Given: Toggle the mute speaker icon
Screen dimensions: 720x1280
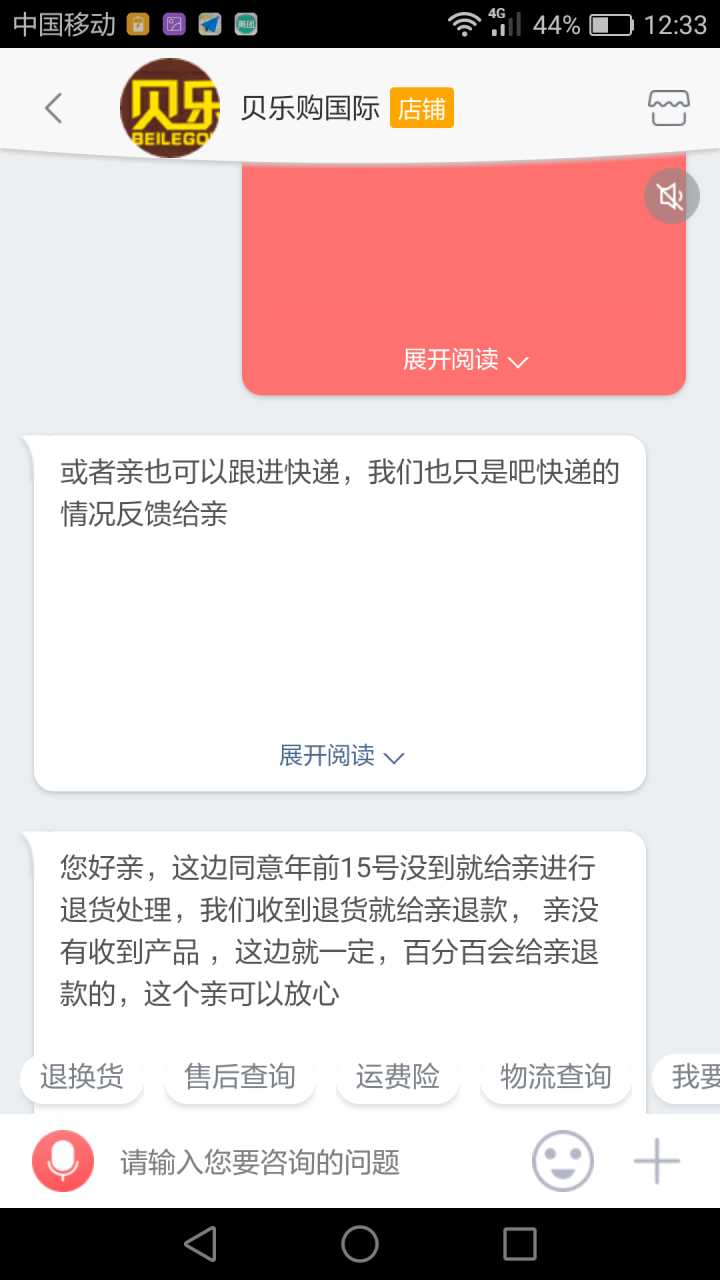Looking at the screenshot, I should [x=671, y=196].
